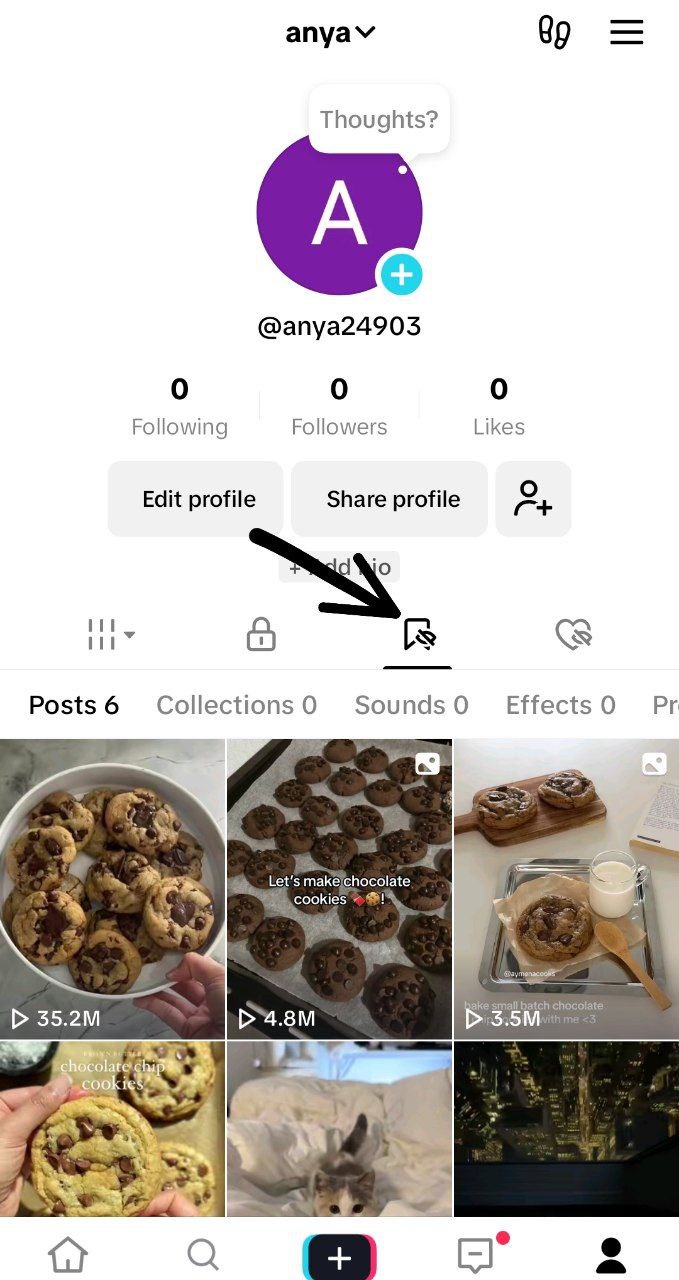Viewport: 679px width, 1280px height.
Task: Open the cookie video with 35.2M views
Action: click(x=112, y=888)
